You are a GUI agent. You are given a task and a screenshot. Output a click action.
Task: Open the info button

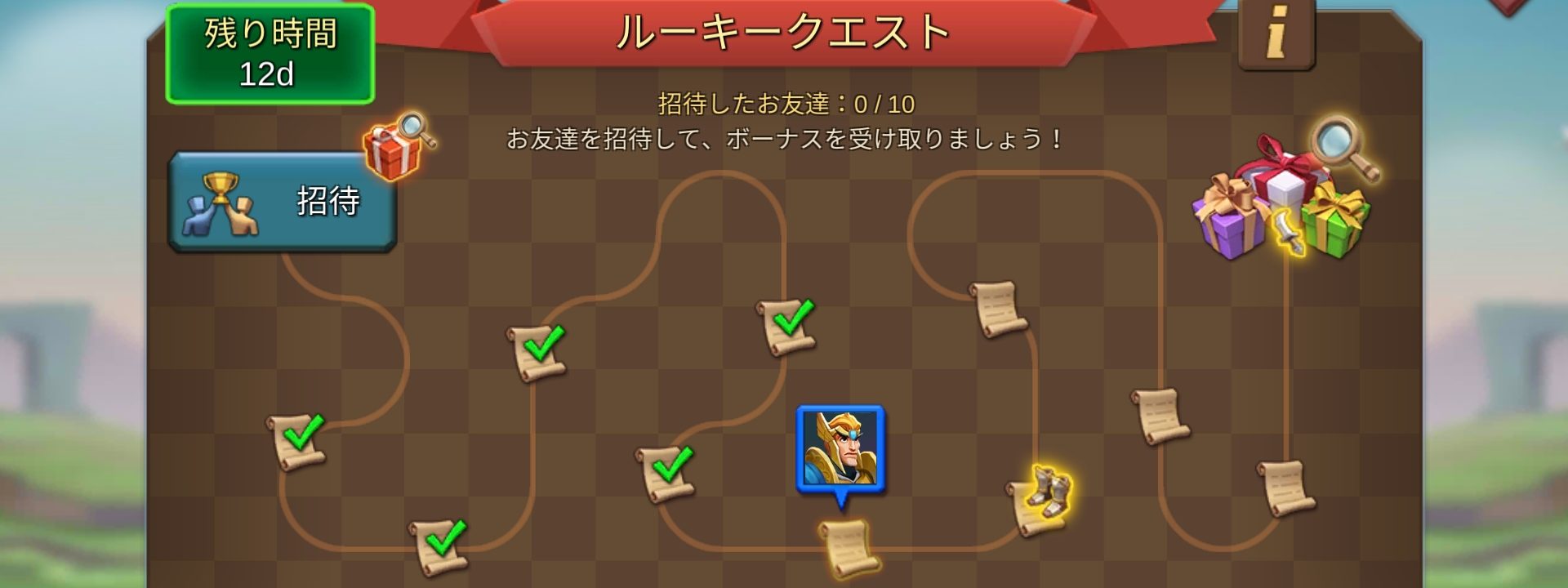[x=1276, y=34]
